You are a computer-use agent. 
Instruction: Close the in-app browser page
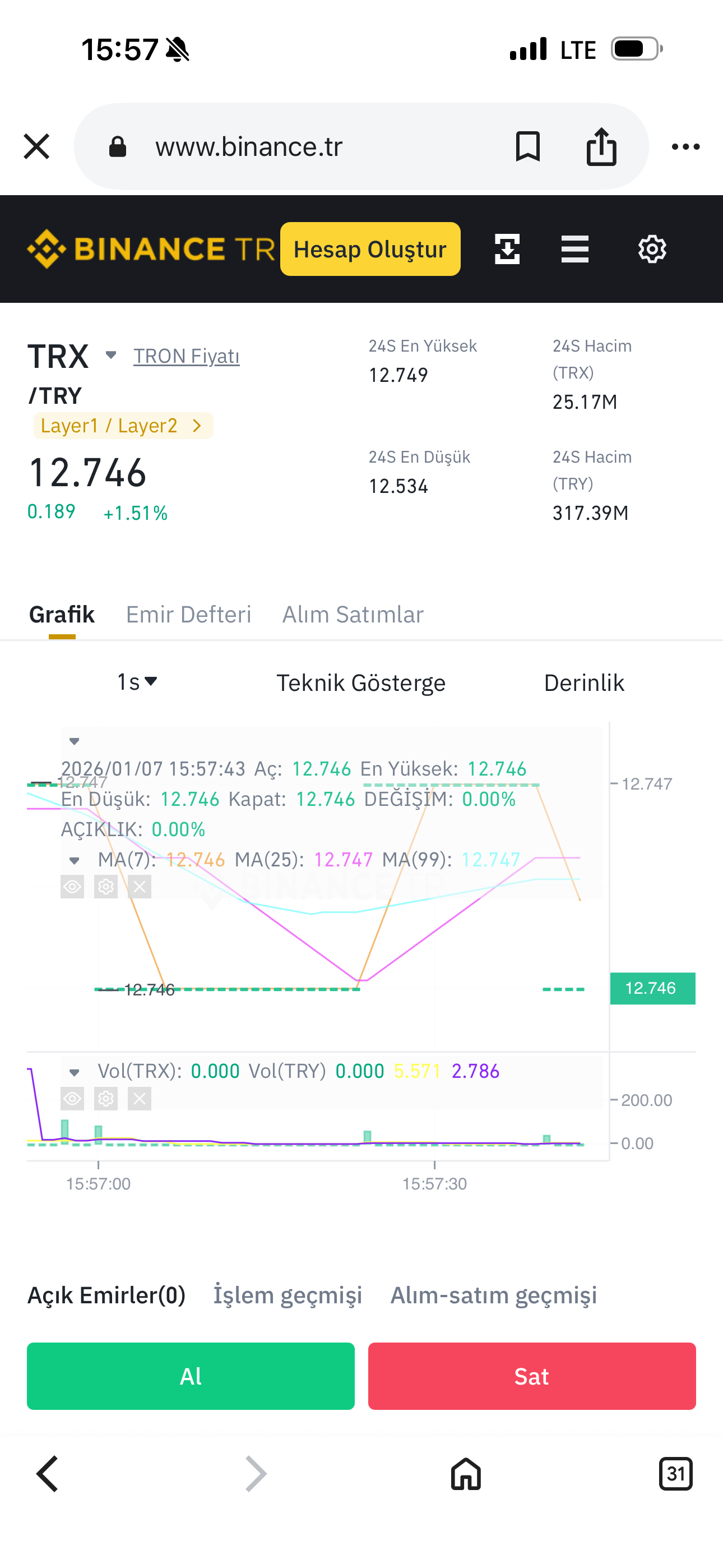click(x=36, y=147)
